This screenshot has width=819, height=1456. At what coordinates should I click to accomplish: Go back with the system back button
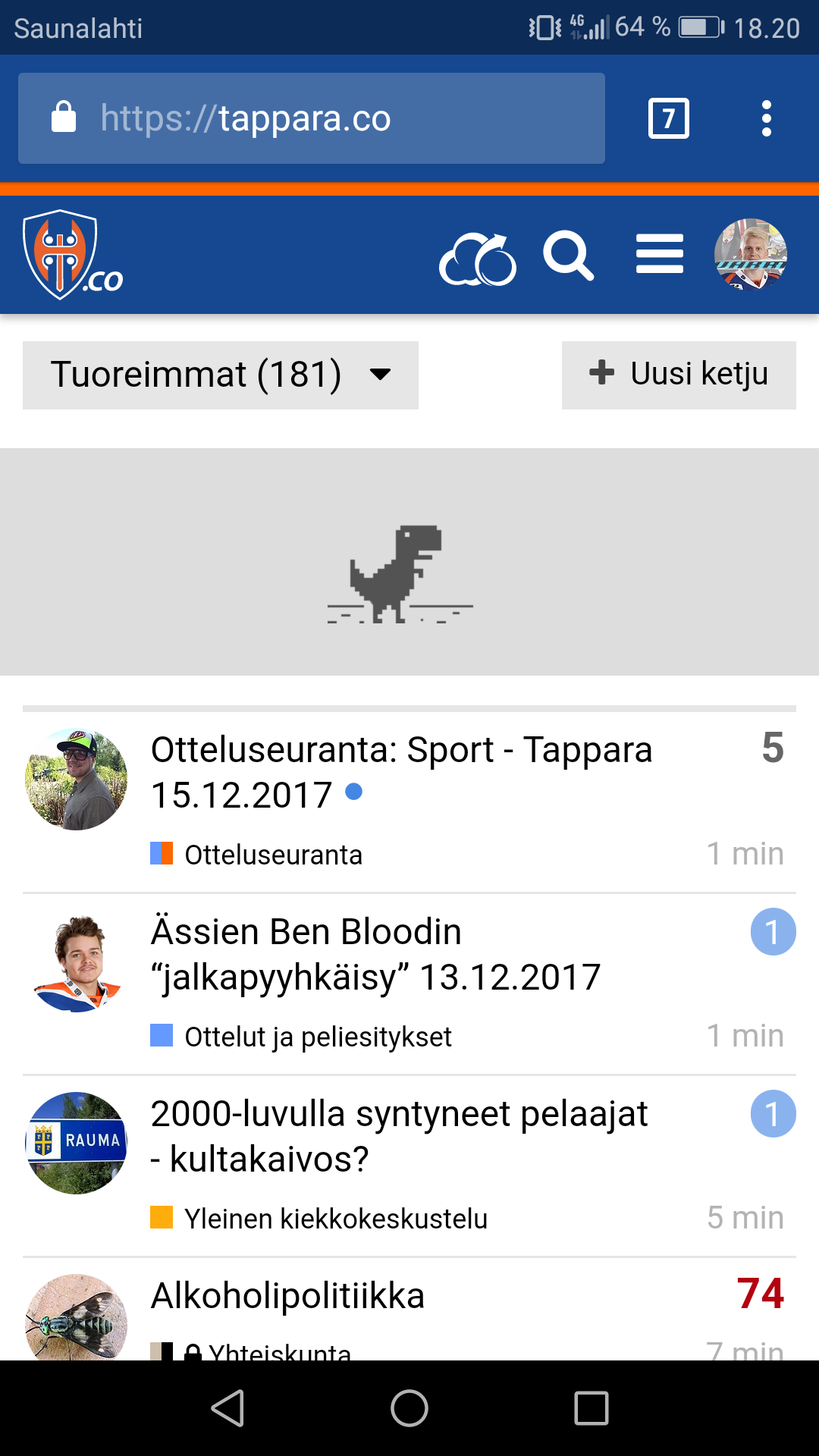pyautogui.click(x=227, y=1408)
